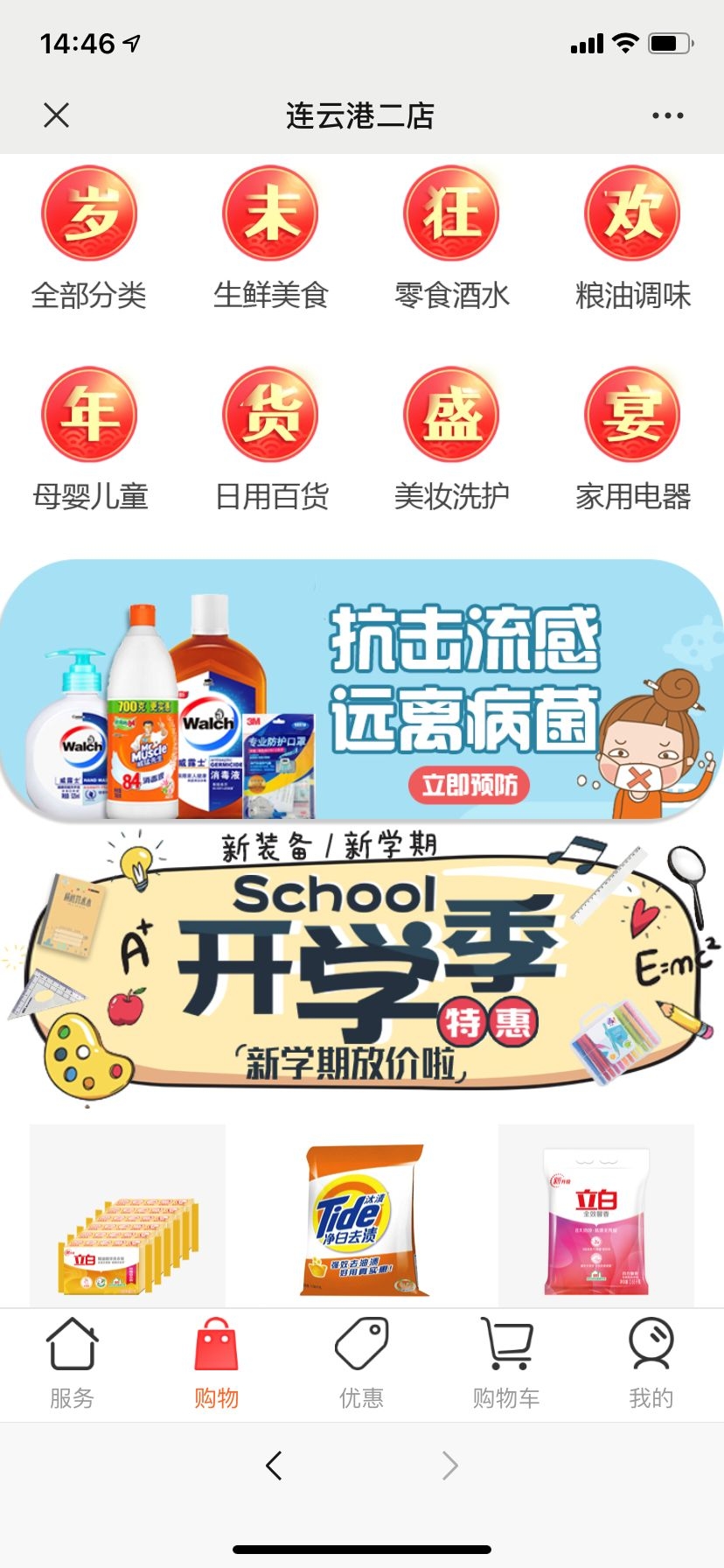The image size is (724, 1568).
Task: View the Tide washing powder product
Action: [362, 1216]
